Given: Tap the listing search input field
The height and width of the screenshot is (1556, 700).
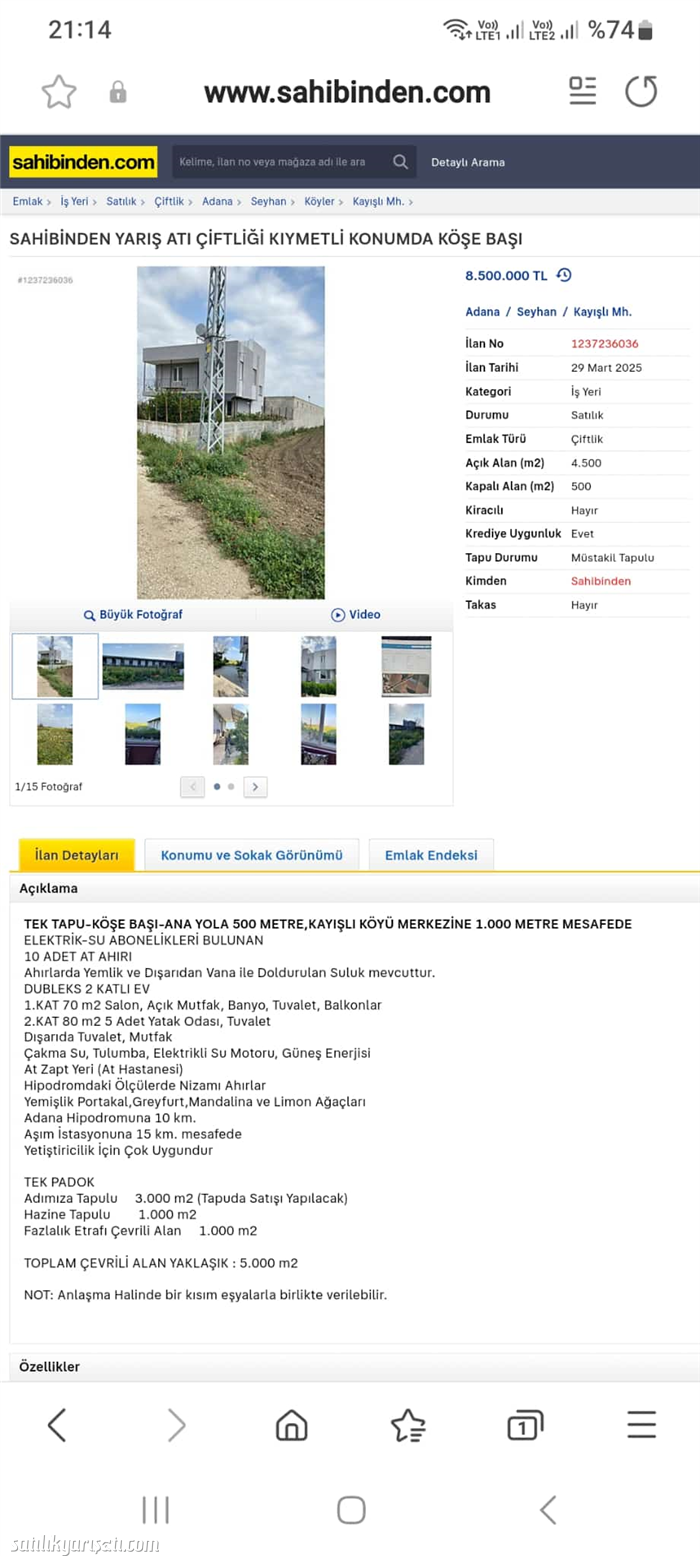Looking at the screenshot, I should (x=280, y=162).
